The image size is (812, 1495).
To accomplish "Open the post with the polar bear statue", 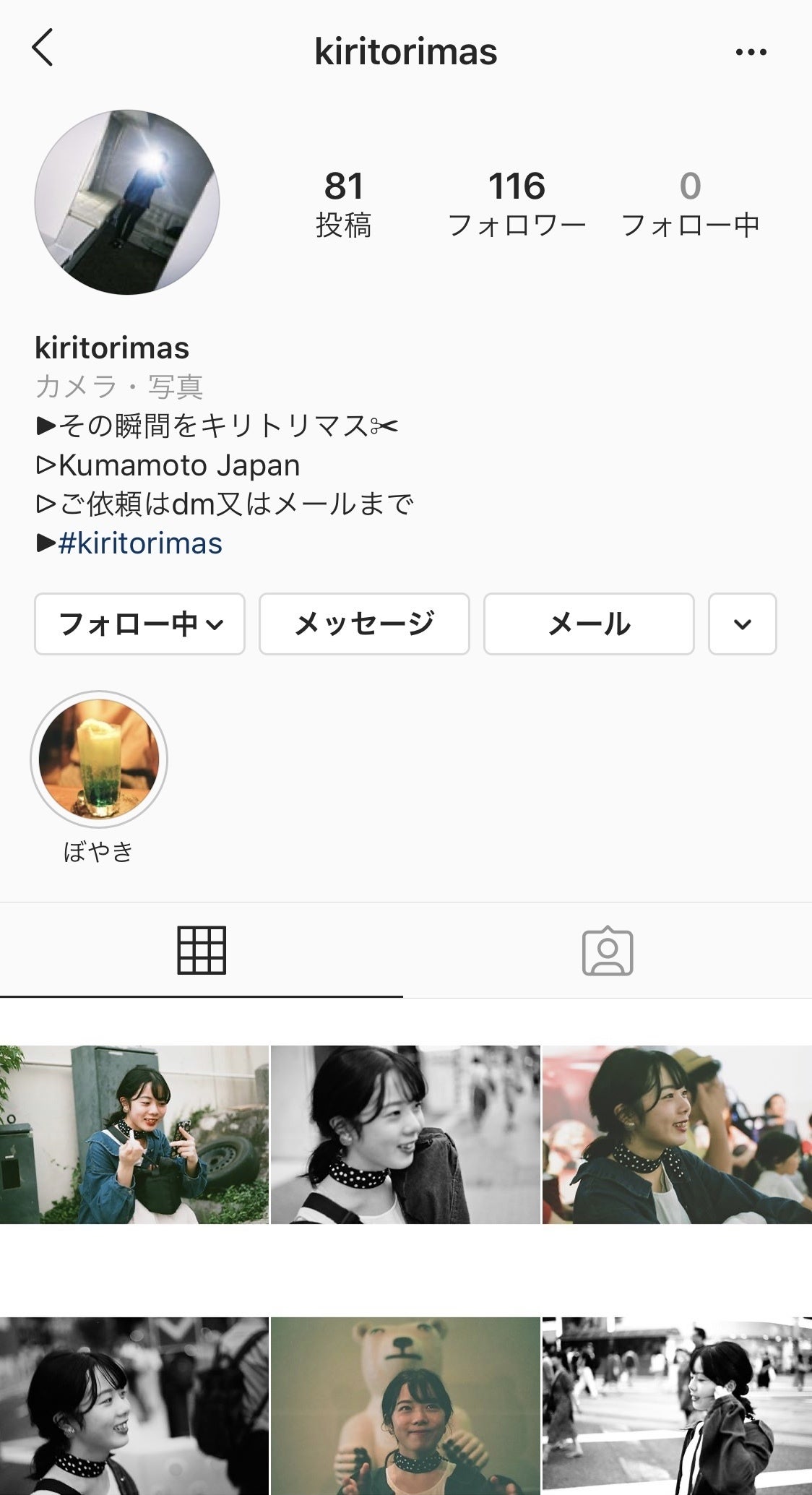I will [405, 1405].
